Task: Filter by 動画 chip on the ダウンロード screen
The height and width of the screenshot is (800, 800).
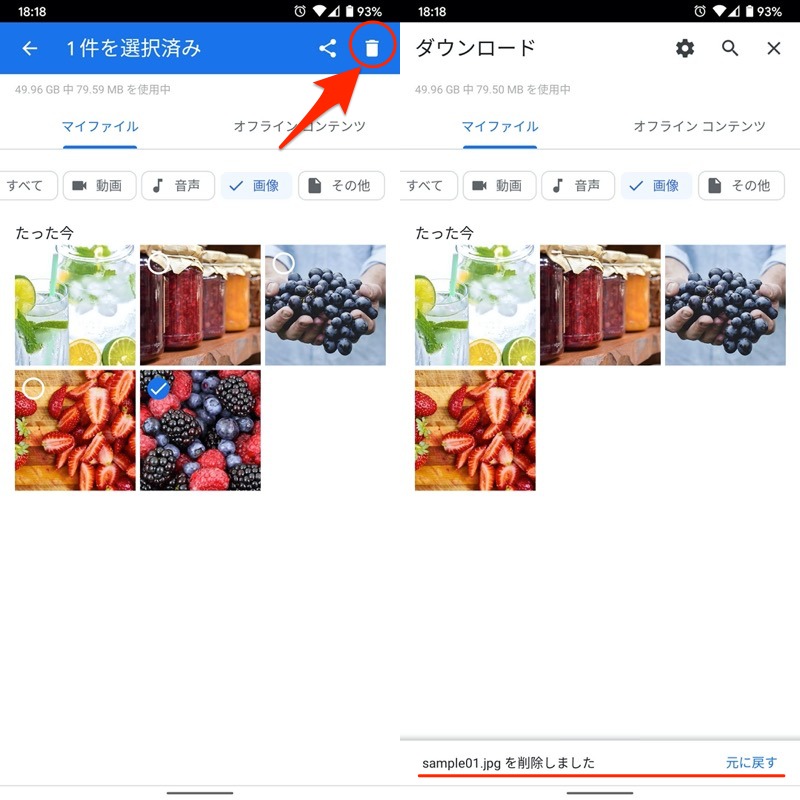Action: [x=499, y=186]
